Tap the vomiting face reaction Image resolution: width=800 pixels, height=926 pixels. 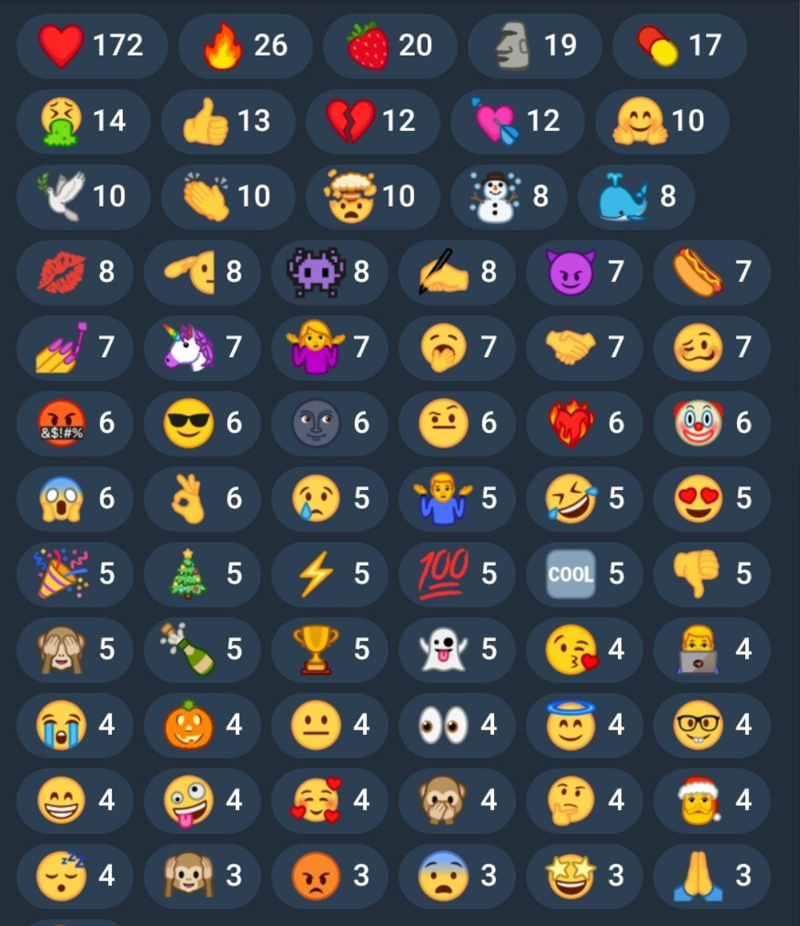click(83, 122)
